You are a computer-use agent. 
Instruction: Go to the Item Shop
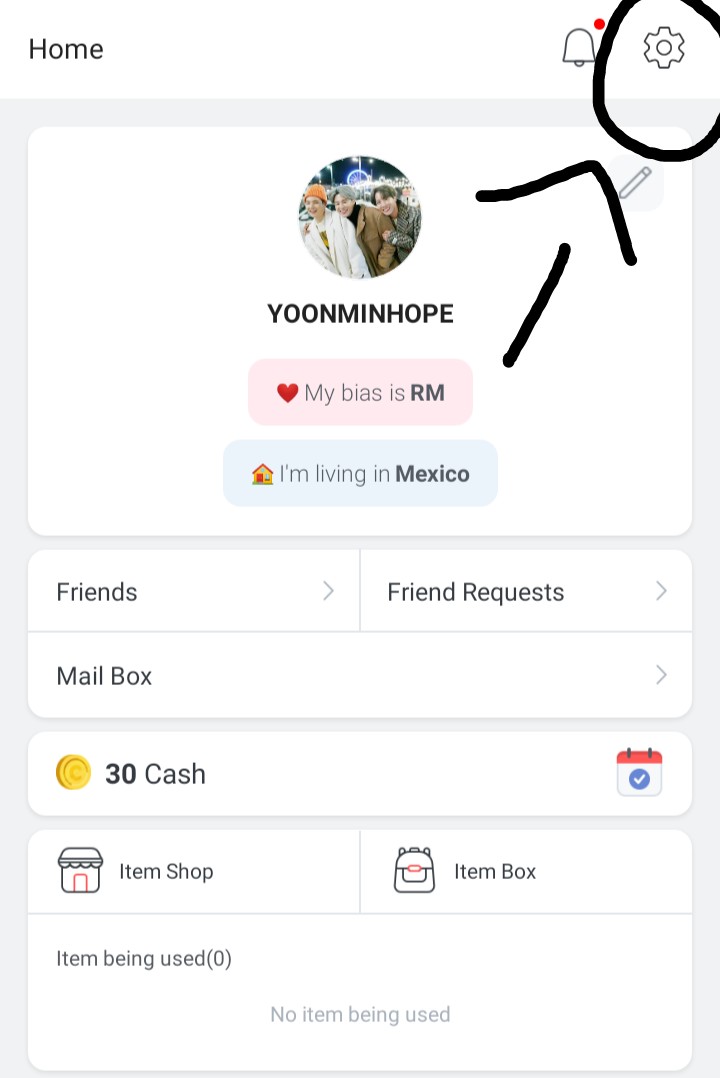point(194,871)
